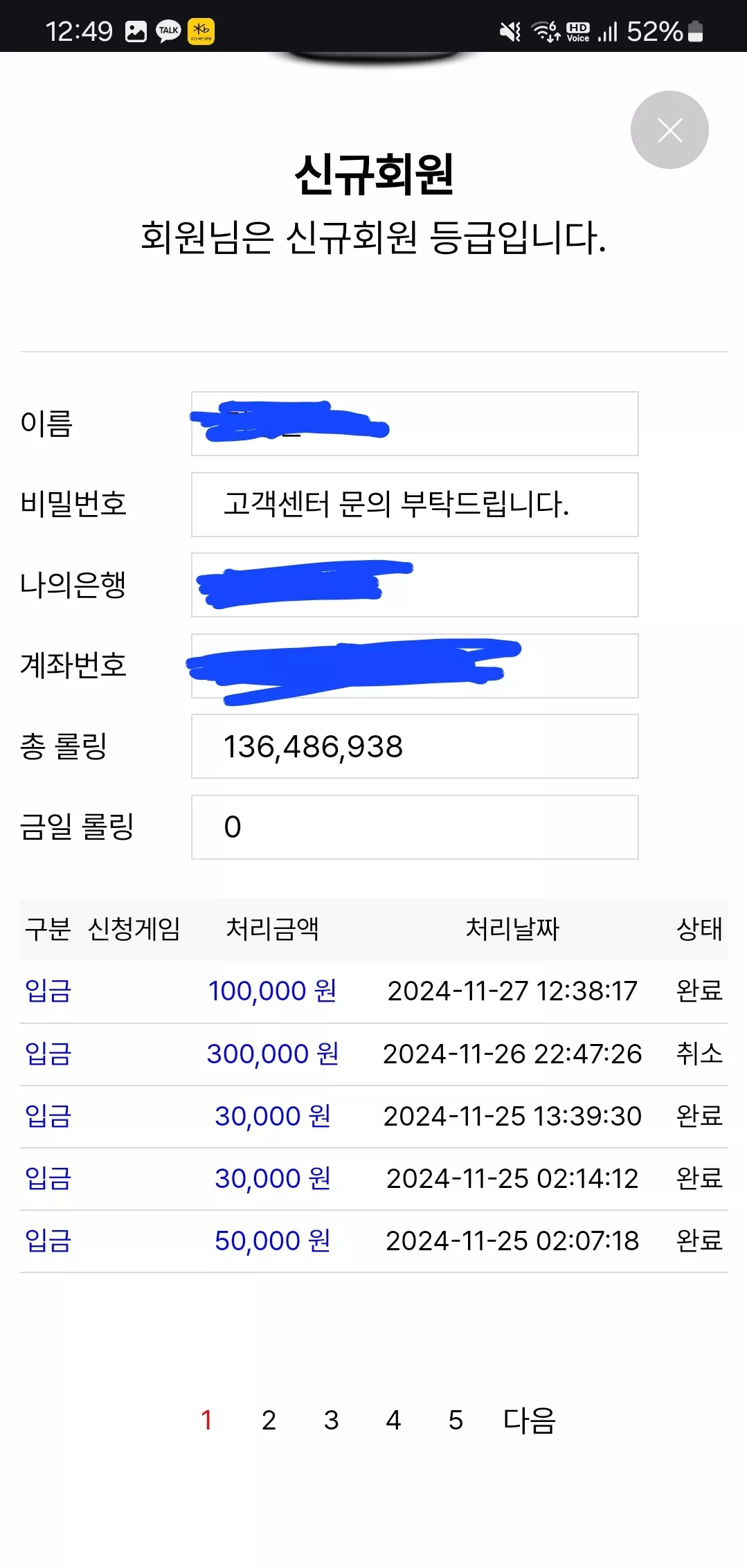
Task: Tap the 이름 field
Action: [415, 424]
